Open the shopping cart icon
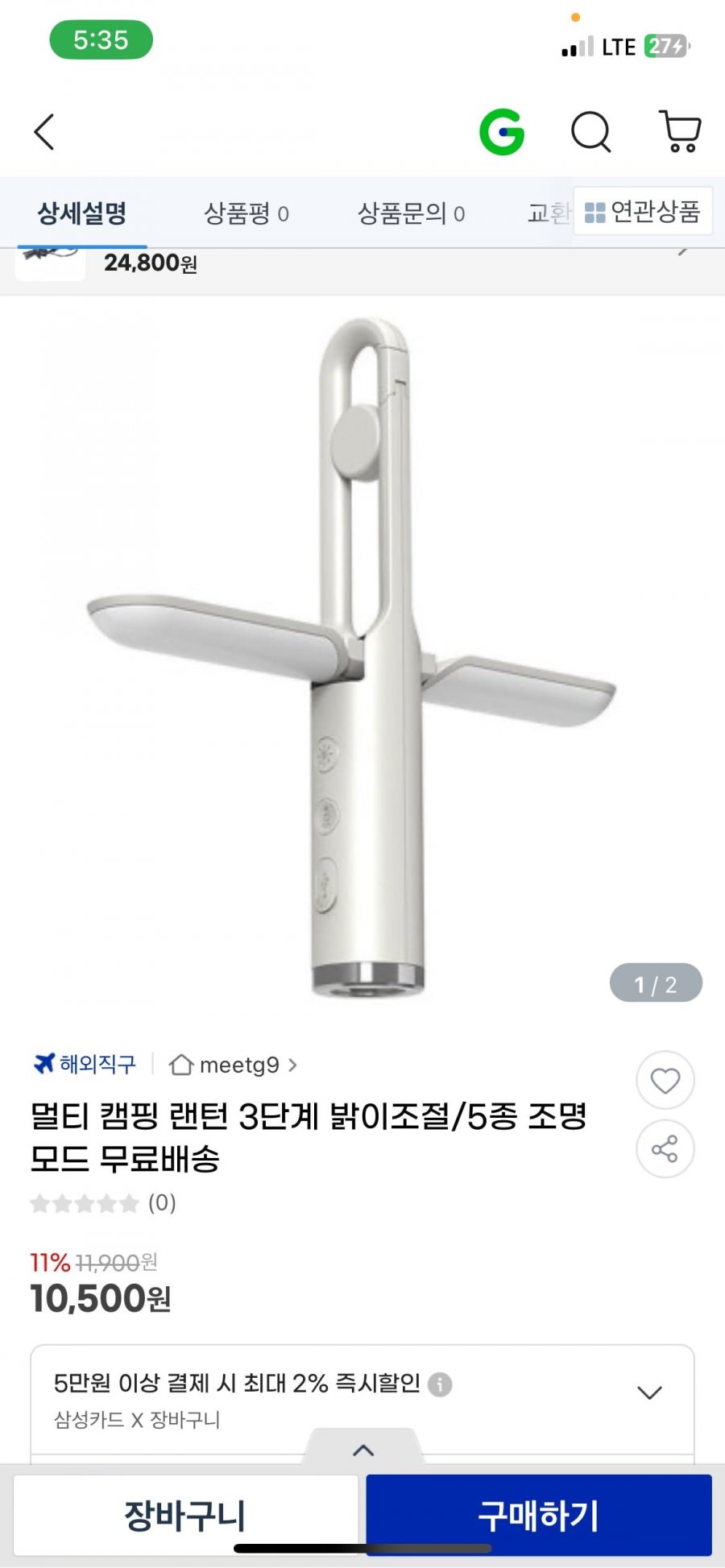Viewport: 725px width, 1568px height. (681, 131)
